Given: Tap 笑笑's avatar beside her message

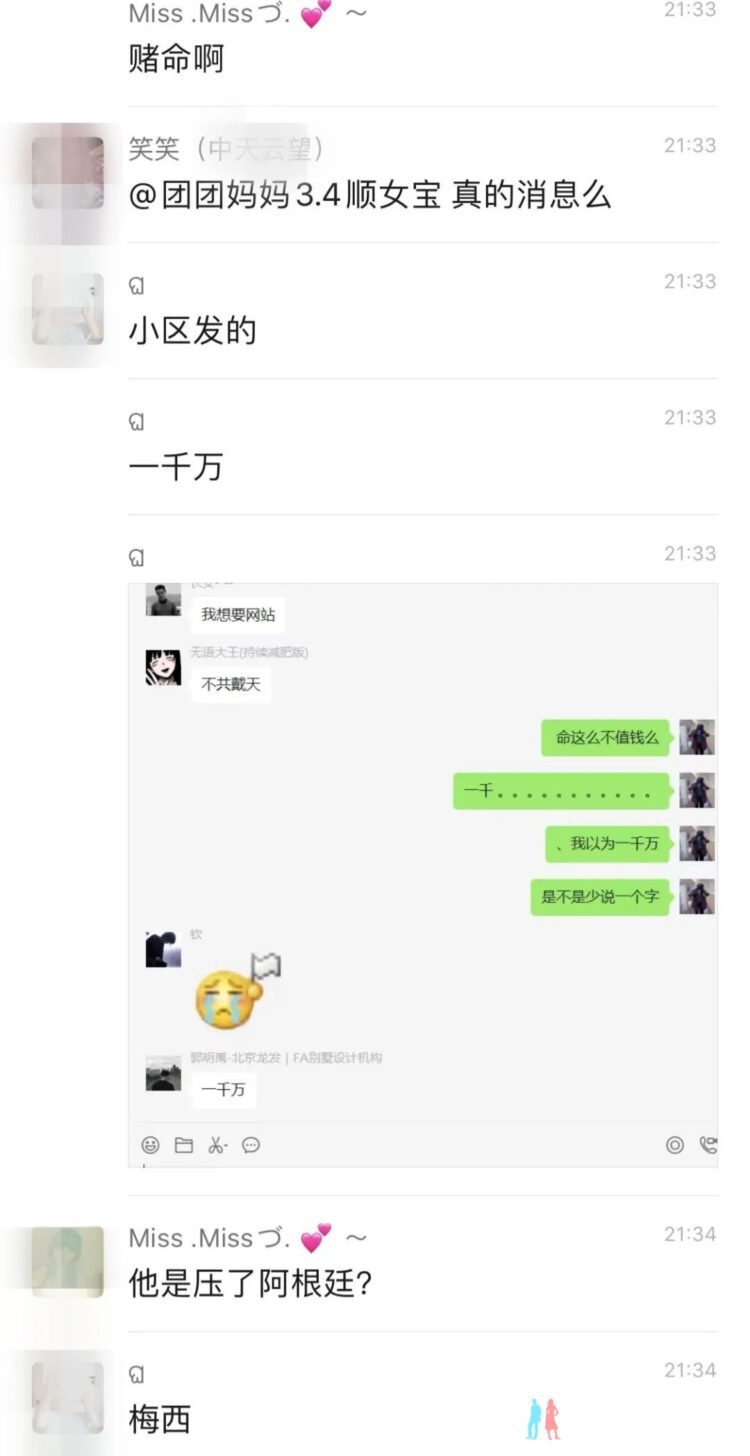Looking at the screenshot, I should [67, 174].
